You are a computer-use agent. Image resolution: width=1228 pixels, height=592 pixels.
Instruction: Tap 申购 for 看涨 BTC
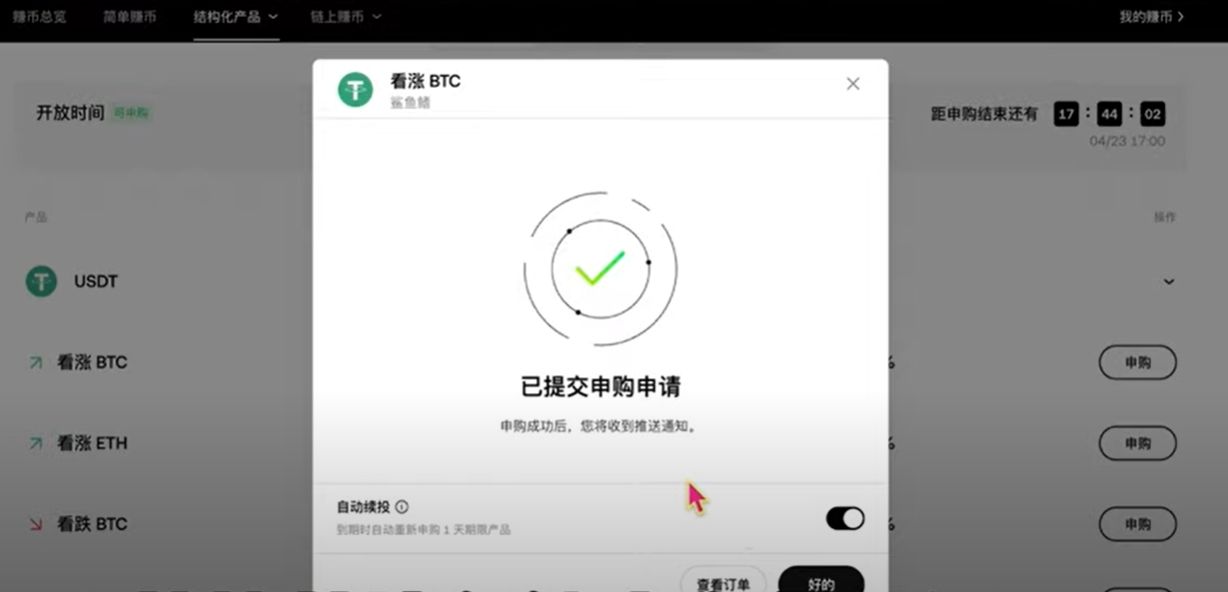click(x=1137, y=362)
